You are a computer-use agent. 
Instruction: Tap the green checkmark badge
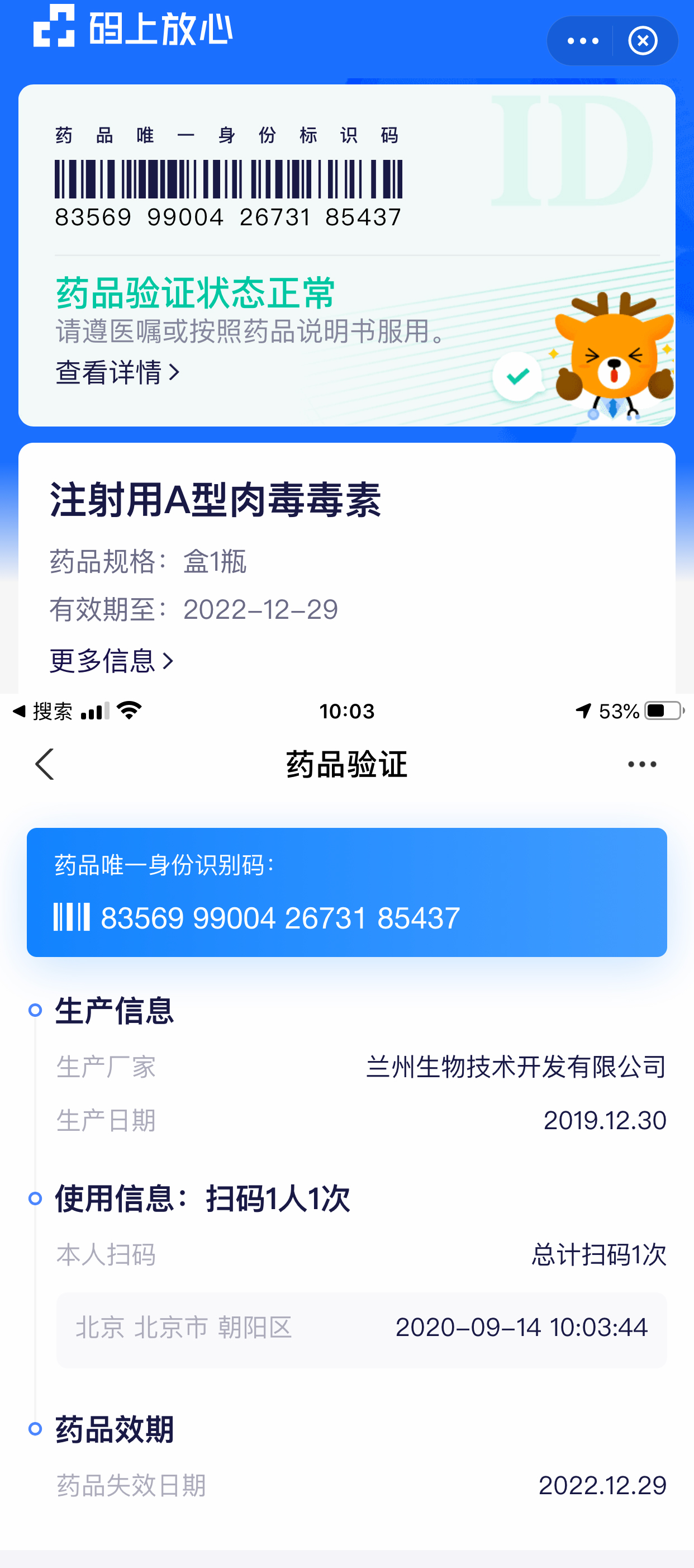coord(516,377)
